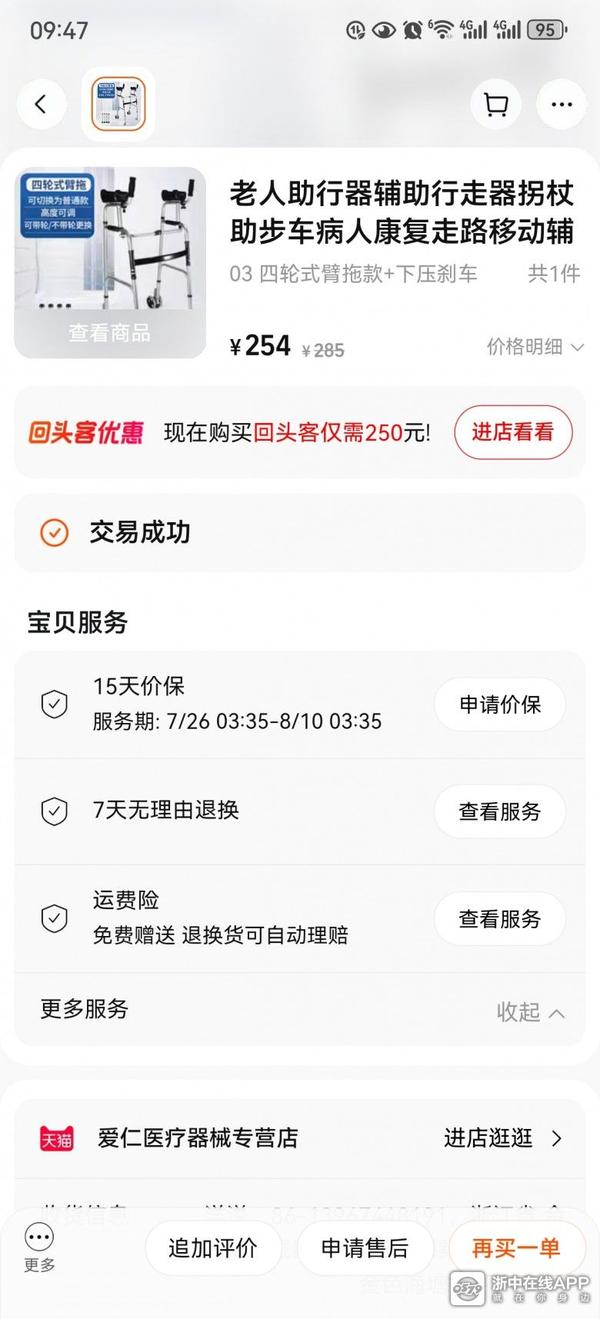Add a follow-up review with 追加评价

[x=212, y=1247]
